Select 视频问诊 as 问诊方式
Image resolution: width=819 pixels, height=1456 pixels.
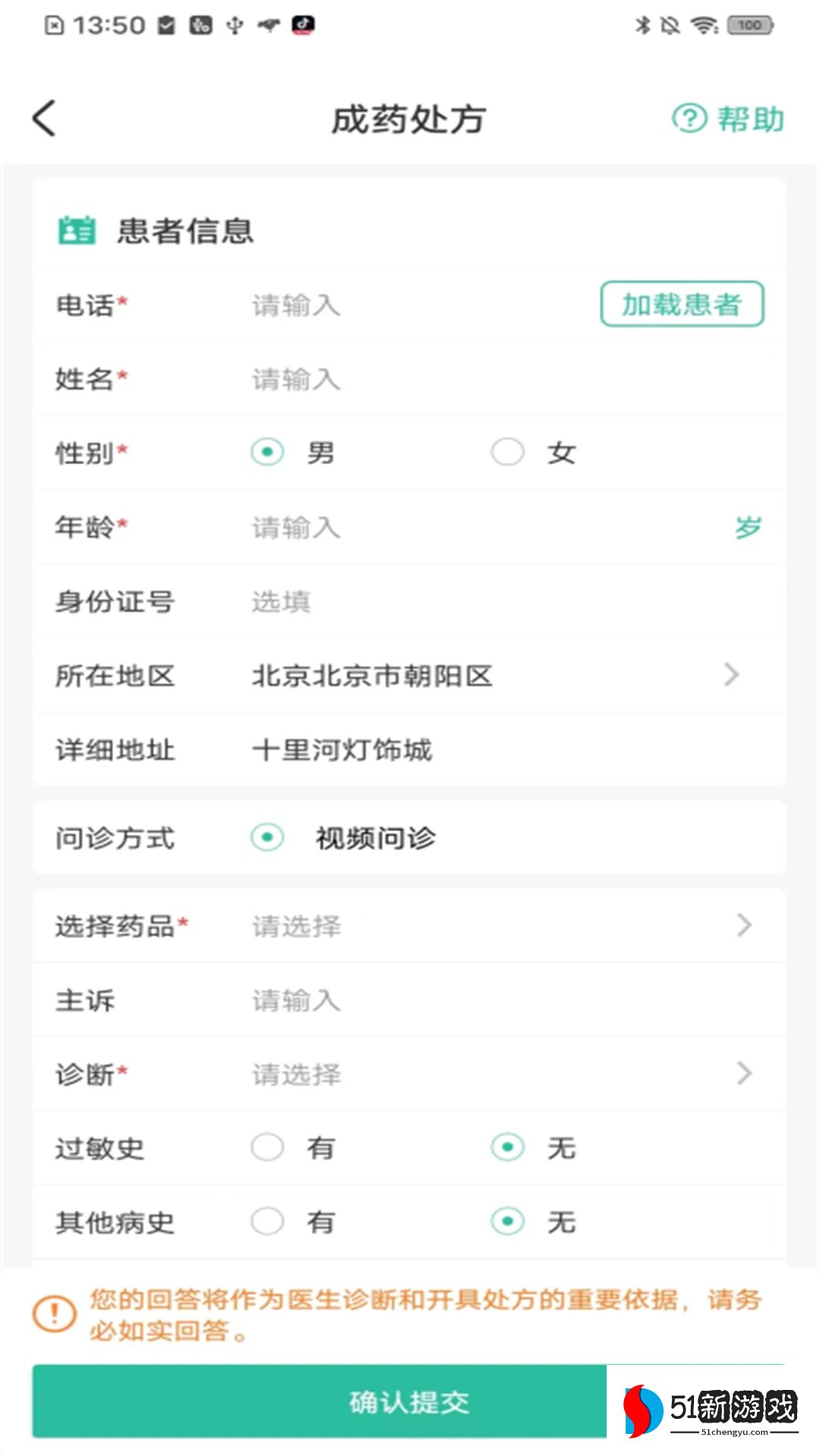pos(268,838)
